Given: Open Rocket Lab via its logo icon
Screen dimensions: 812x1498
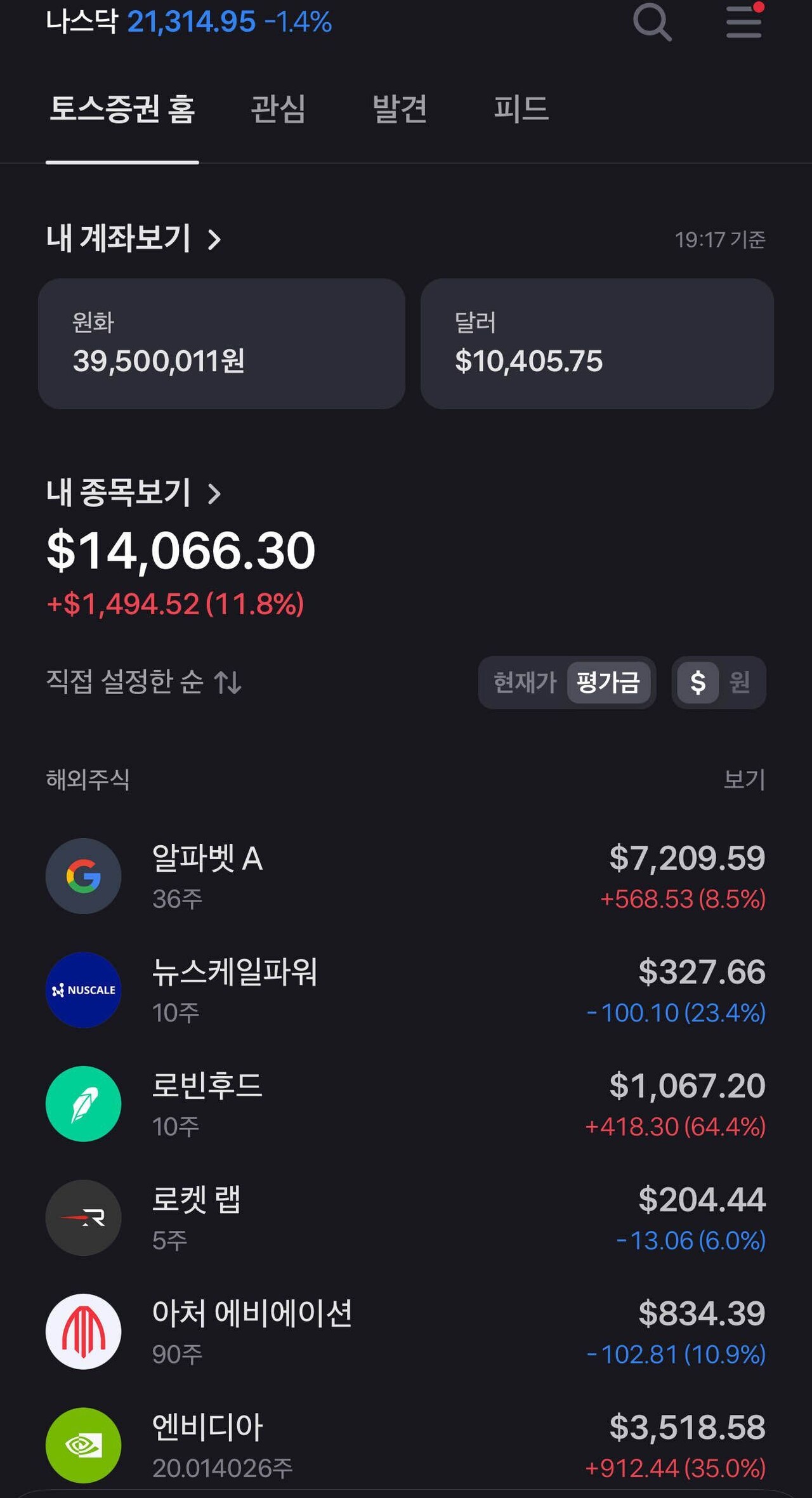Looking at the screenshot, I should [x=83, y=1217].
